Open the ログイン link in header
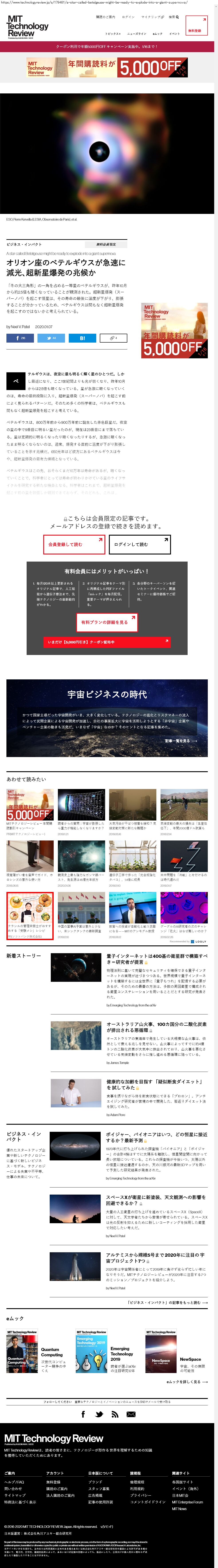The width and height of the screenshot is (218, 1568). point(128,17)
